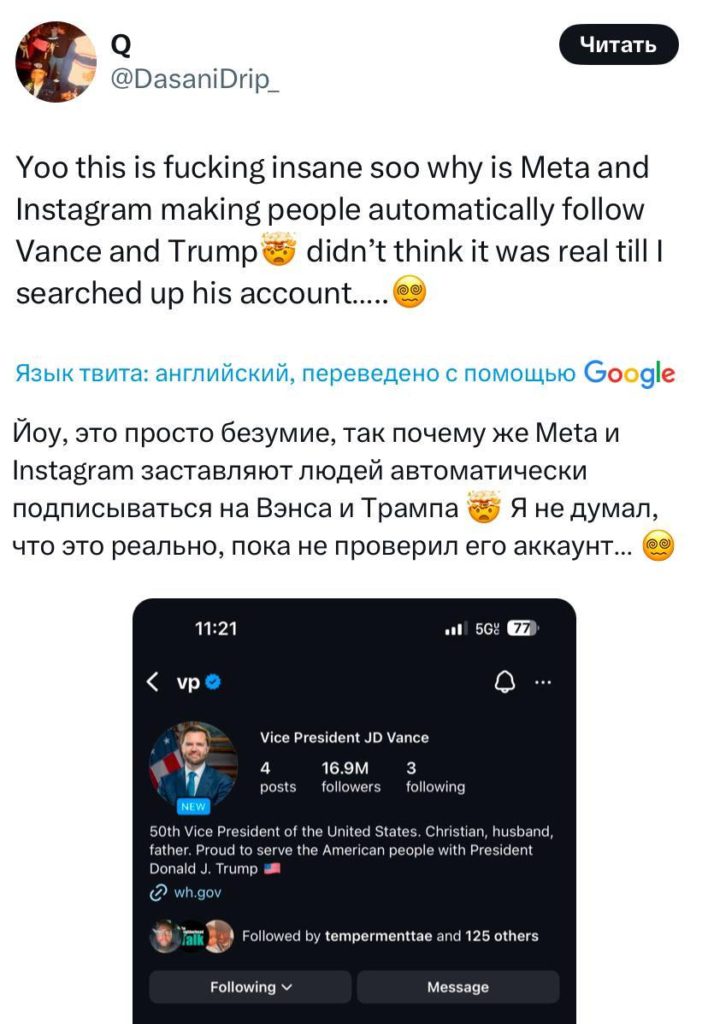Tap the Google translation attribution line
Image resolution: width=708 pixels, height=1024 pixels.
coord(345,374)
